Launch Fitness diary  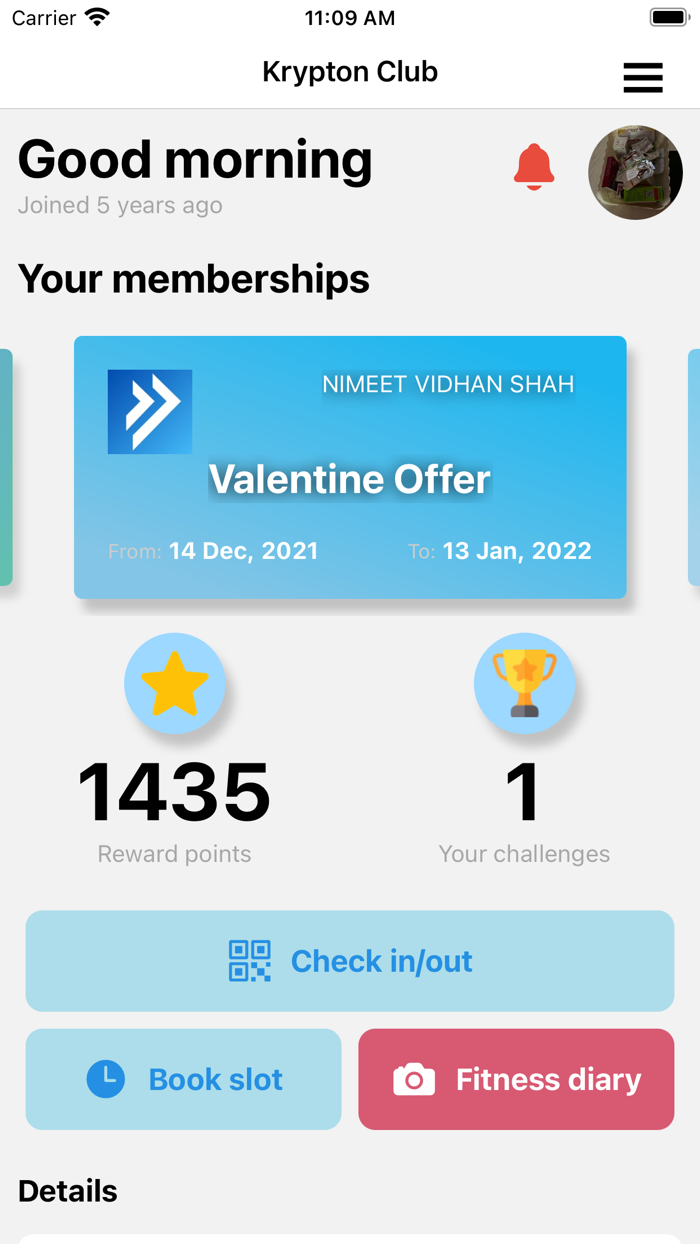516,1079
